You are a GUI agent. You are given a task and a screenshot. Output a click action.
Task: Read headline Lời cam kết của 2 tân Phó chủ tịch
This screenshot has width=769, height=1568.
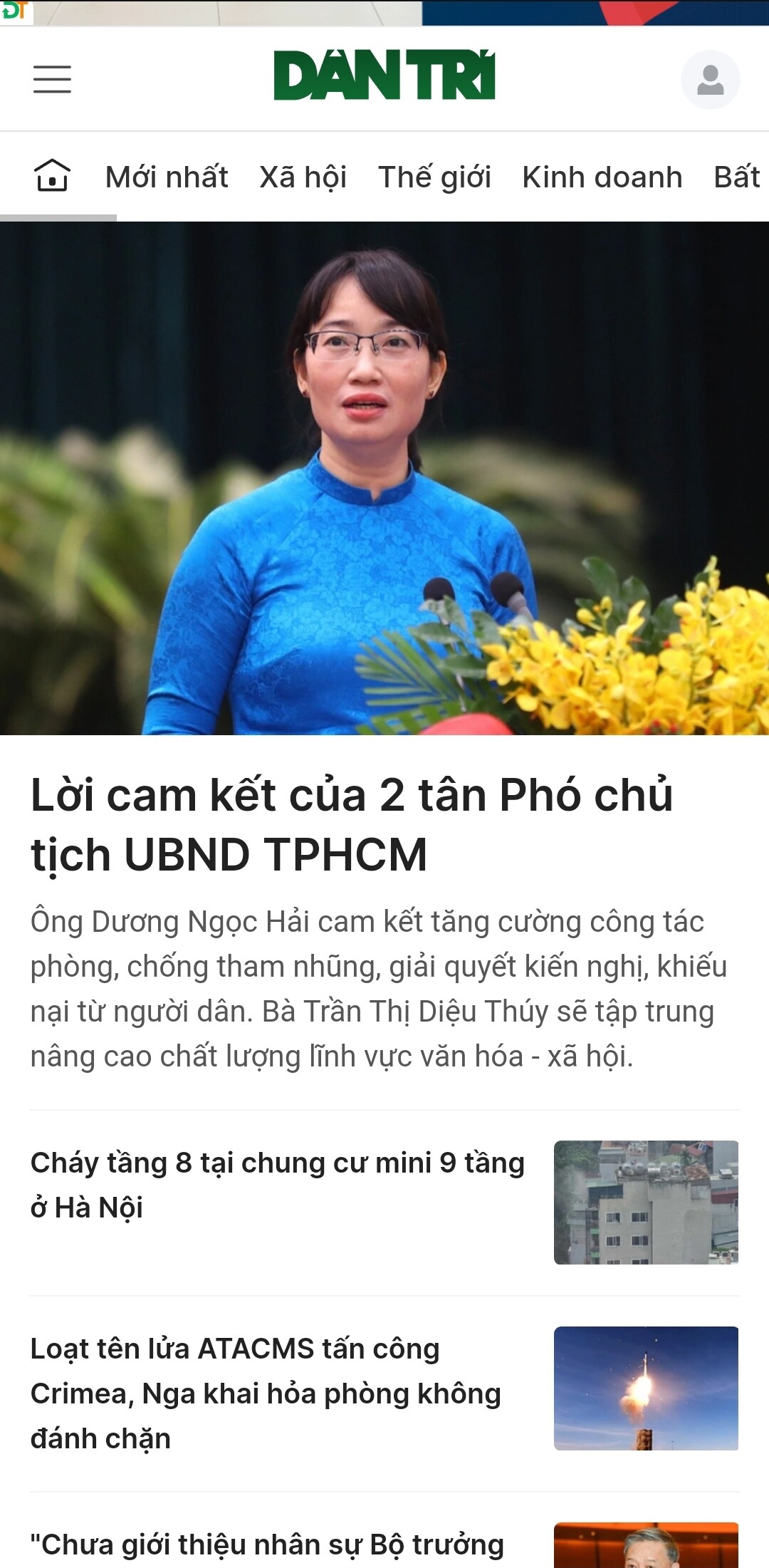coord(352,824)
